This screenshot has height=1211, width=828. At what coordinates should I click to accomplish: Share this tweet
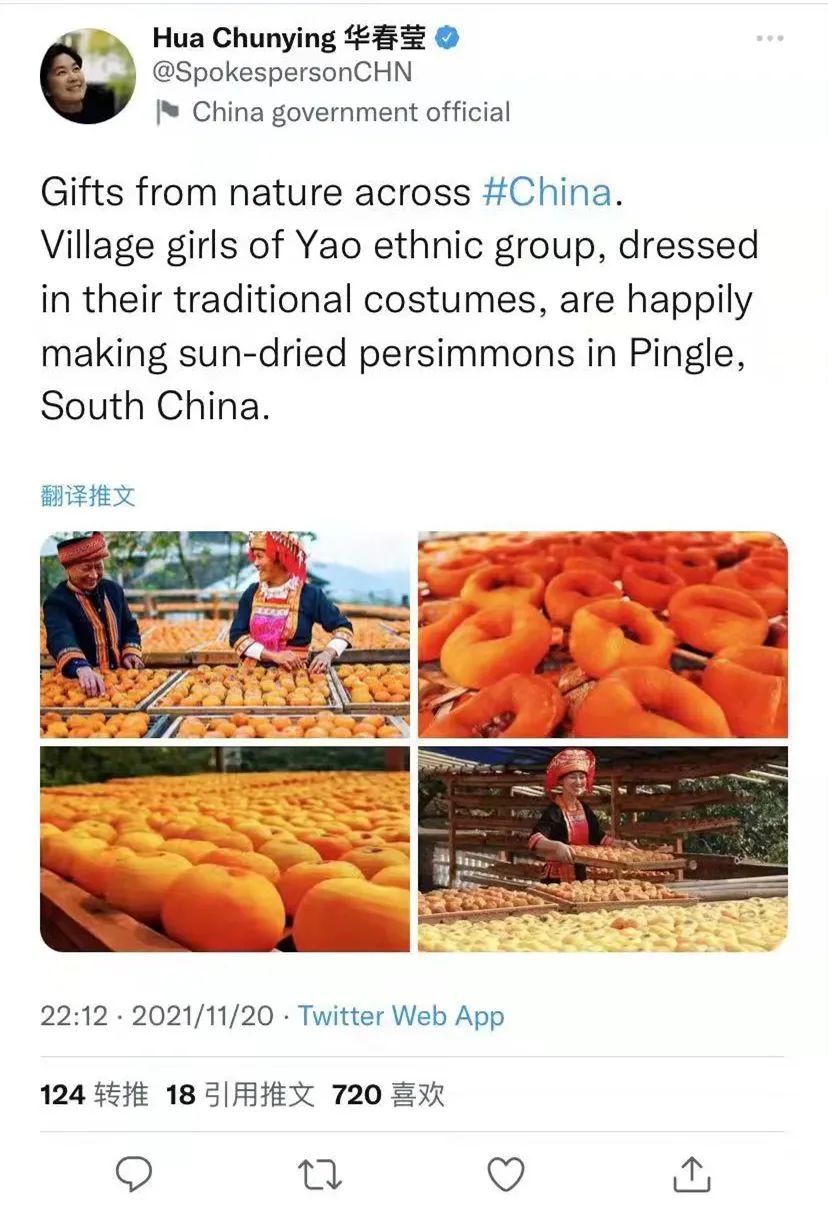pos(691,1174)
